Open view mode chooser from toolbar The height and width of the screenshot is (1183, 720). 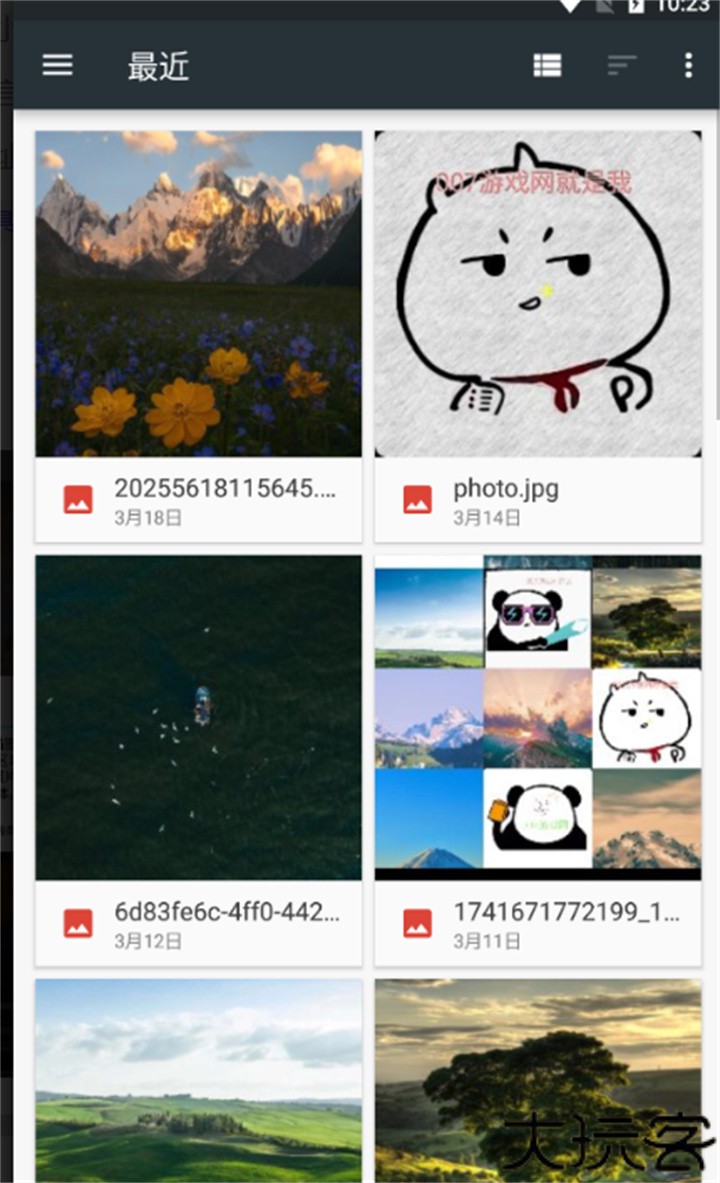point(546,65)
